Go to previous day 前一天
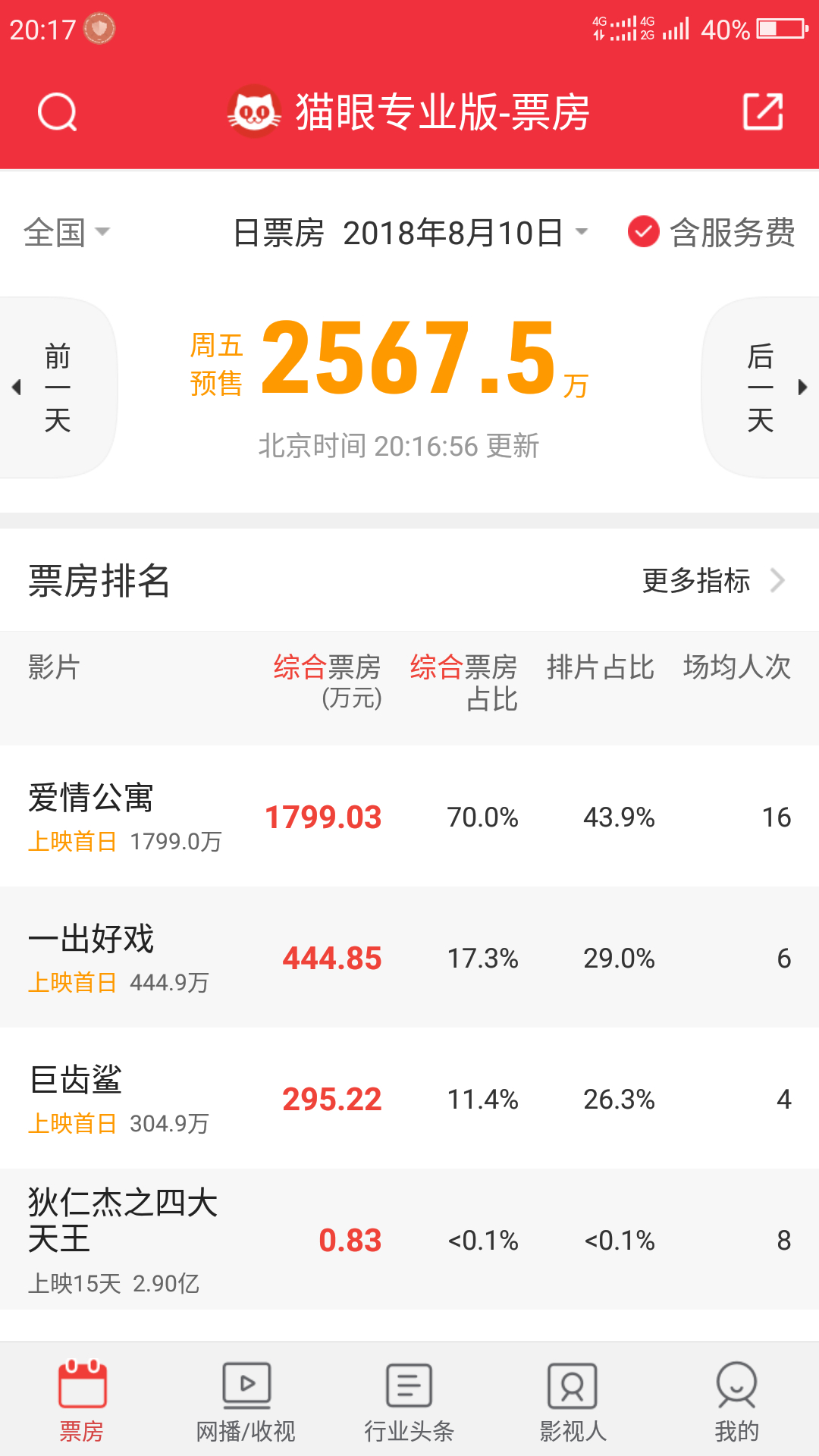The height and width of the screenshot is (1456, 819). (58, 388)
